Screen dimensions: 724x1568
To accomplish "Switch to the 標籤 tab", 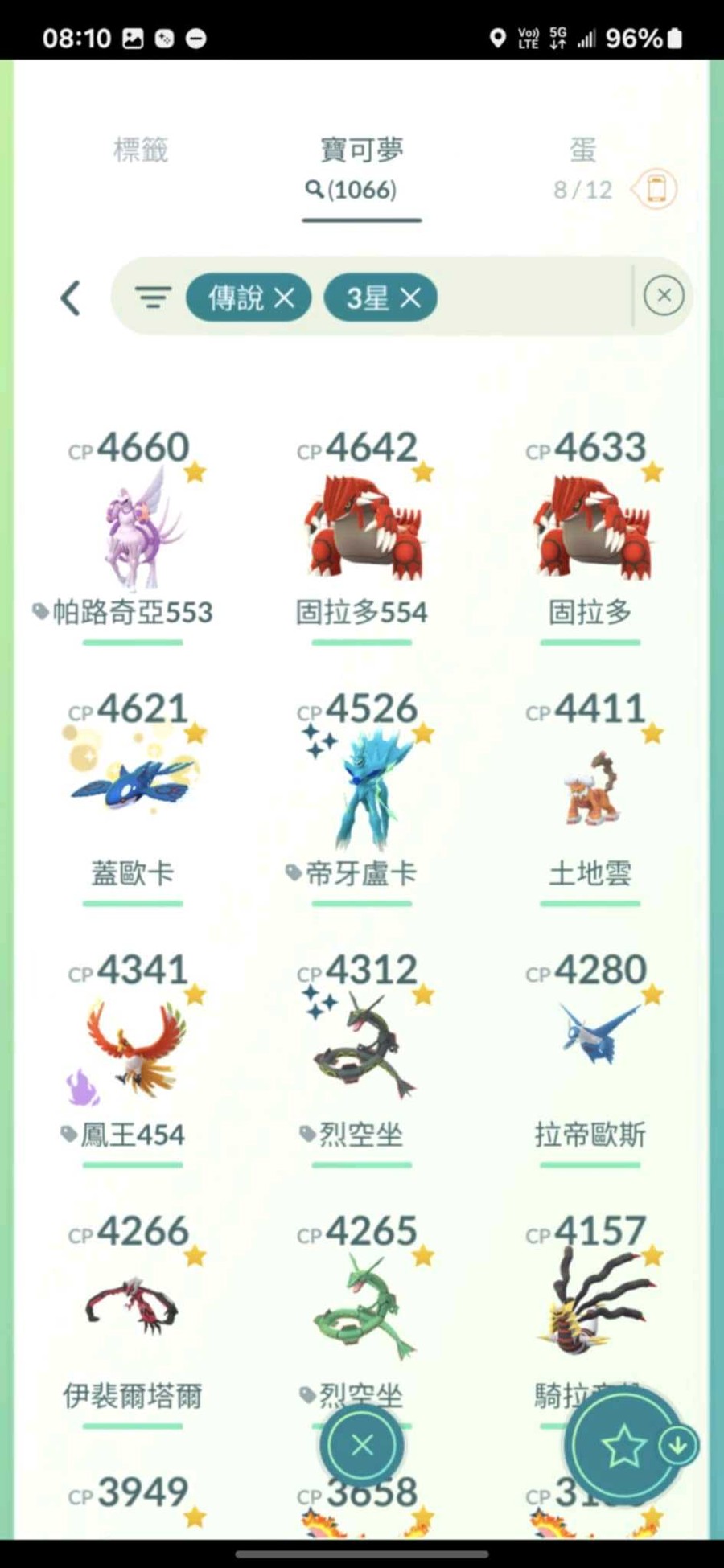I will point(141,150).
